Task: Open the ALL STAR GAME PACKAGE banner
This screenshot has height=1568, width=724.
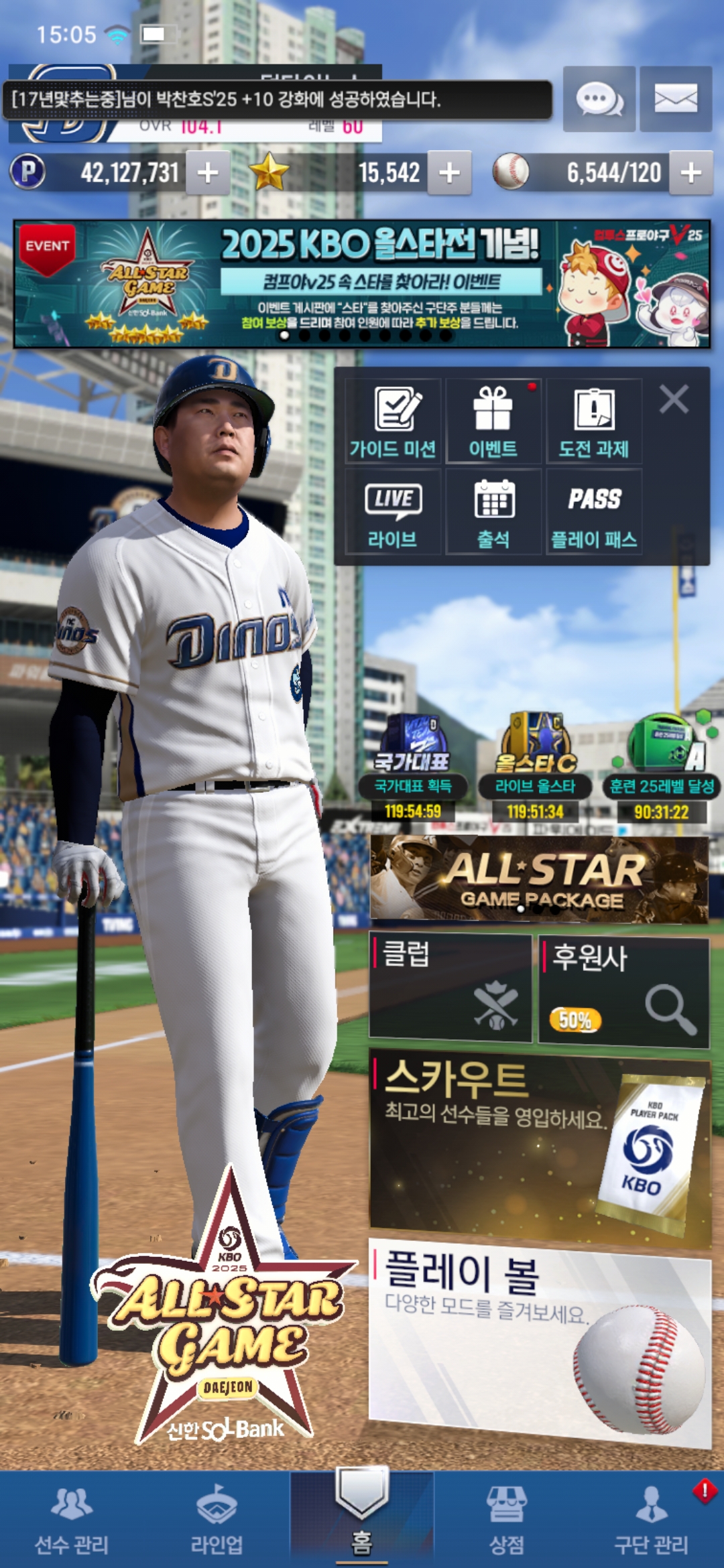Action: click(539, 878)
